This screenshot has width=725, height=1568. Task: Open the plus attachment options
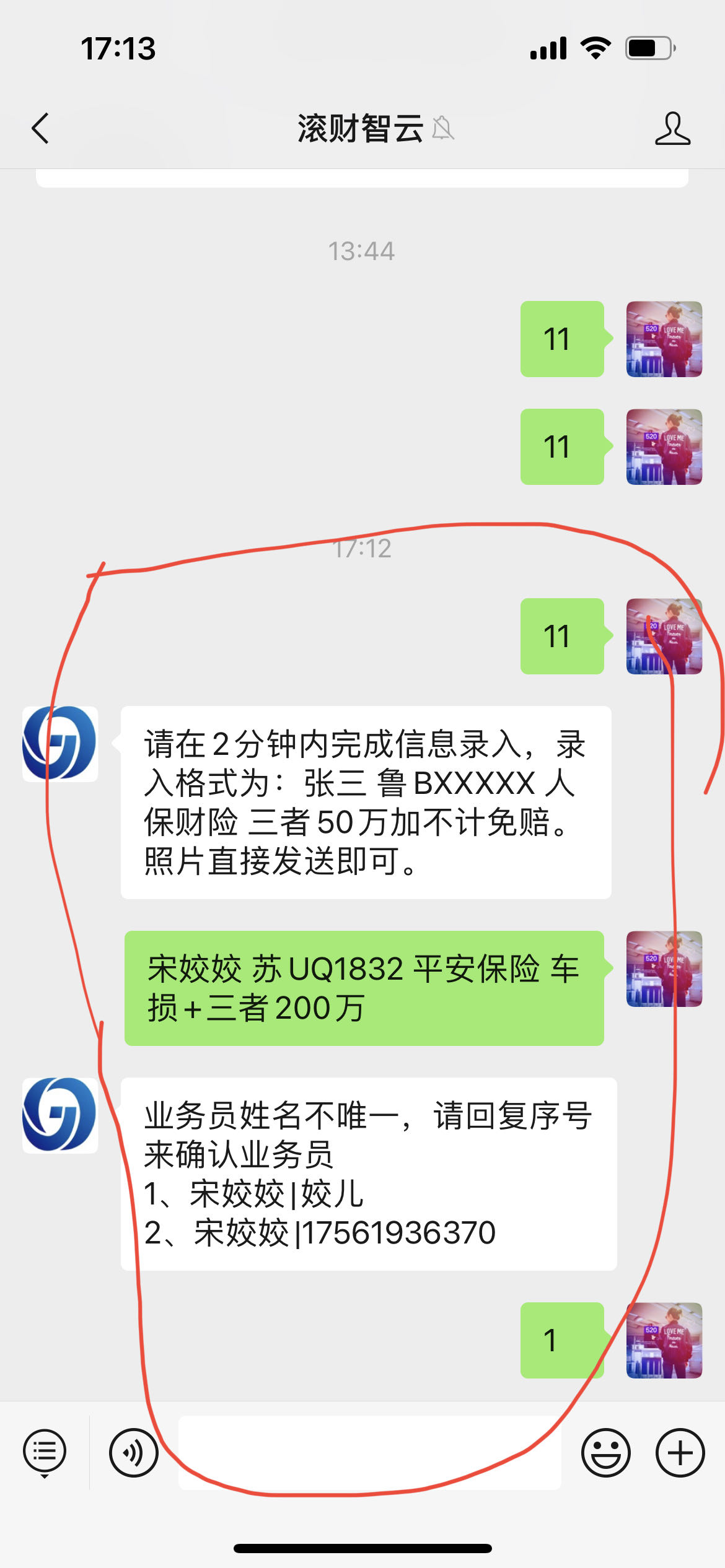click(x=680, y=1452)
